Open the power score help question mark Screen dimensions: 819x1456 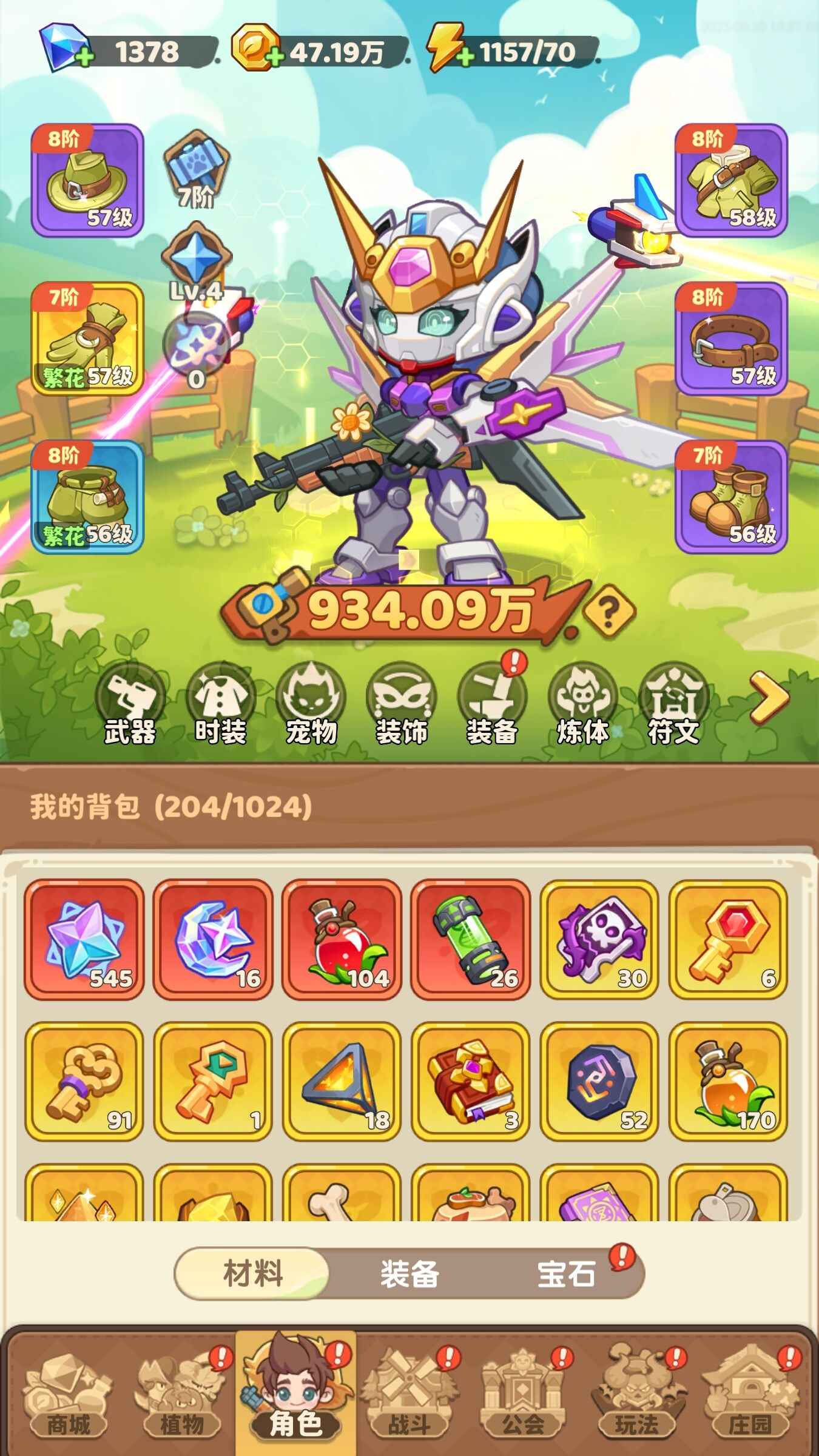608,610
